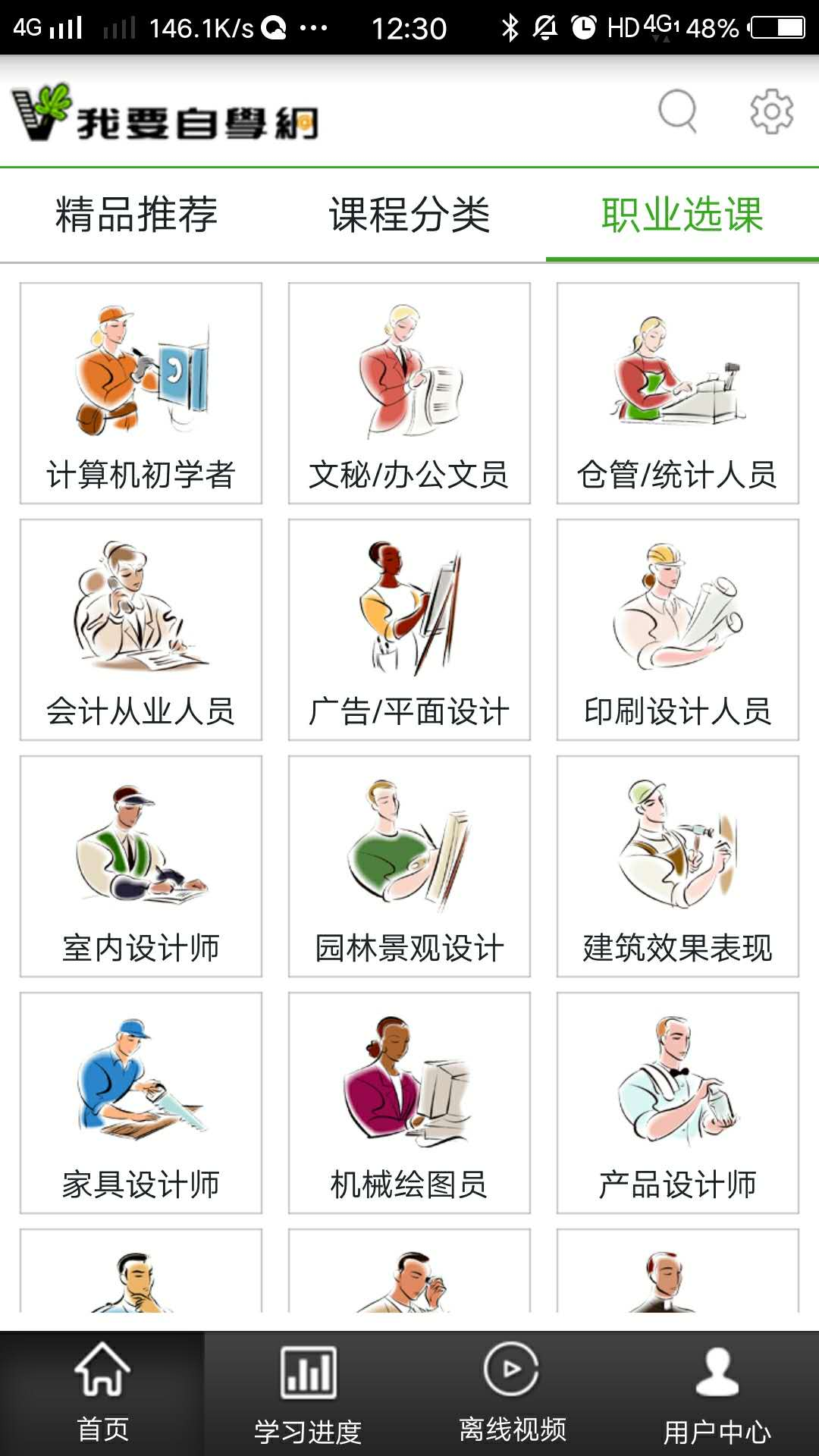Go to 学习进度 in bottom bar
This screenshot has width=819, height=1456.
[x=307, y=1394]
